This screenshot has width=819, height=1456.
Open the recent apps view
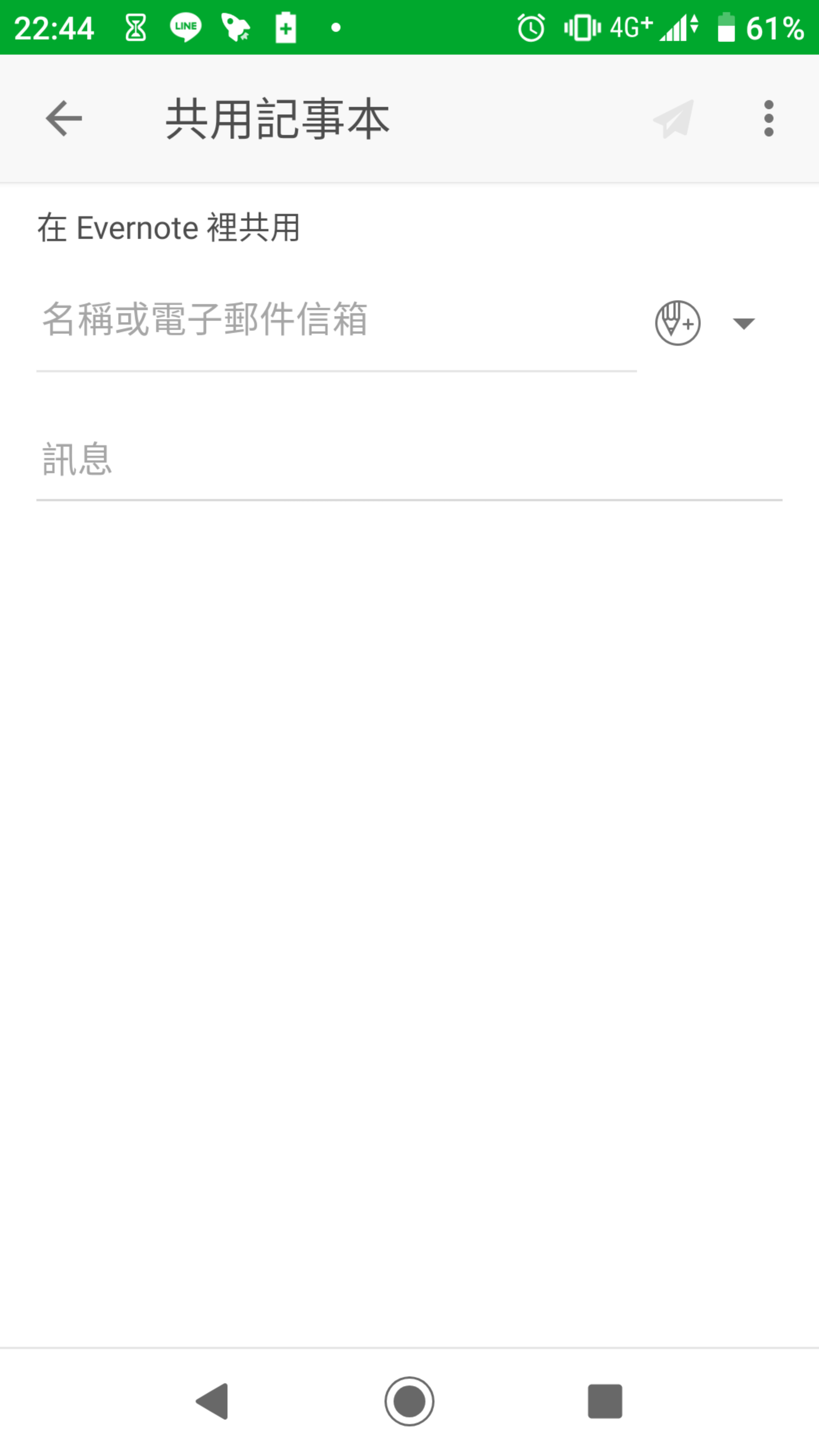[605, 1402]
